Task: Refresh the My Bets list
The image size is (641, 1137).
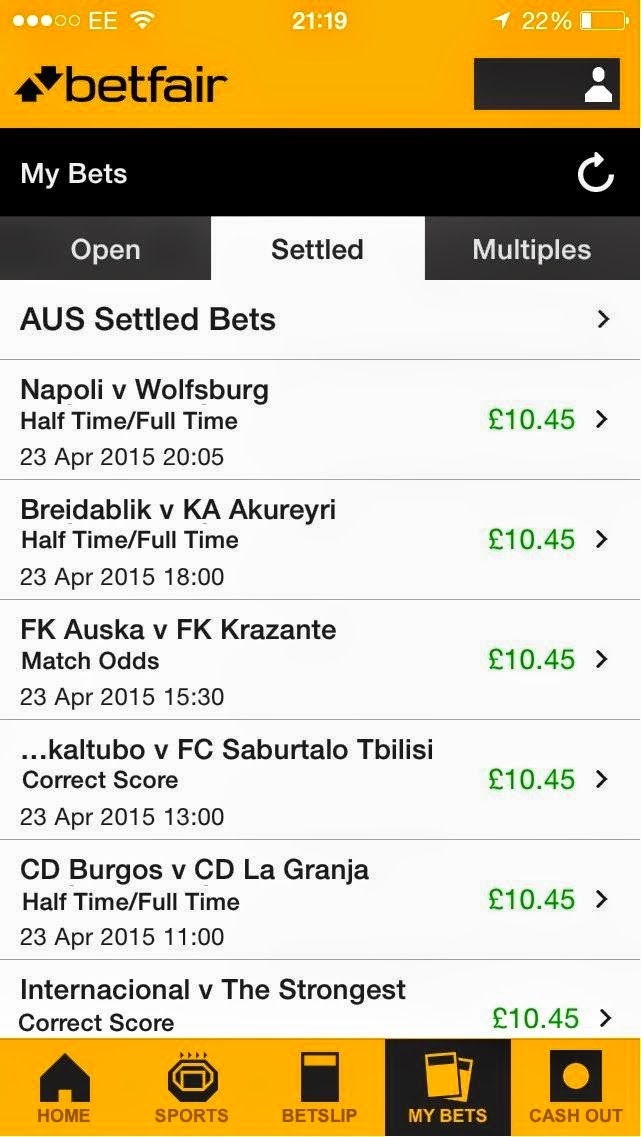Action: click(x=596, y=174)
